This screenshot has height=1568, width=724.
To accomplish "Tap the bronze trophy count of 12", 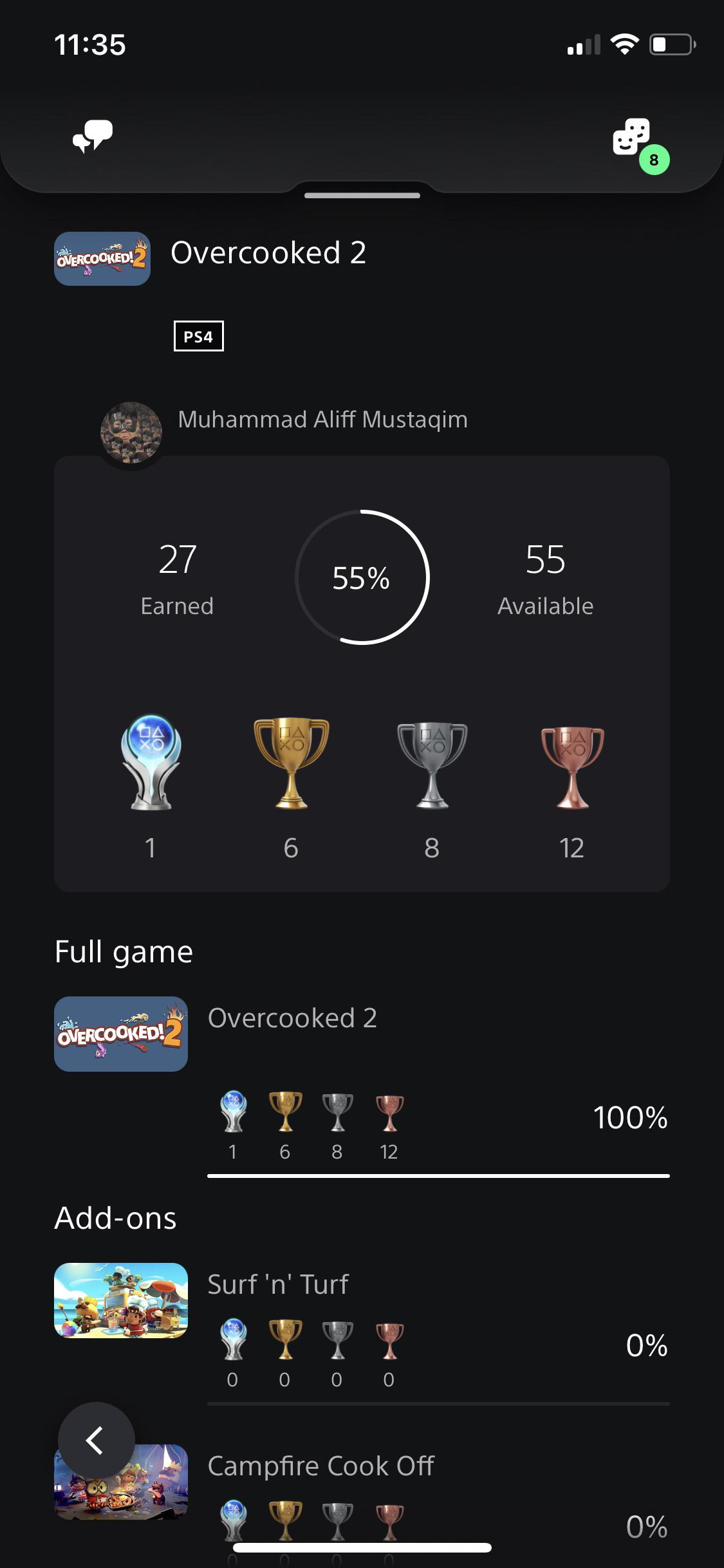I will click(x=572, y=848).
